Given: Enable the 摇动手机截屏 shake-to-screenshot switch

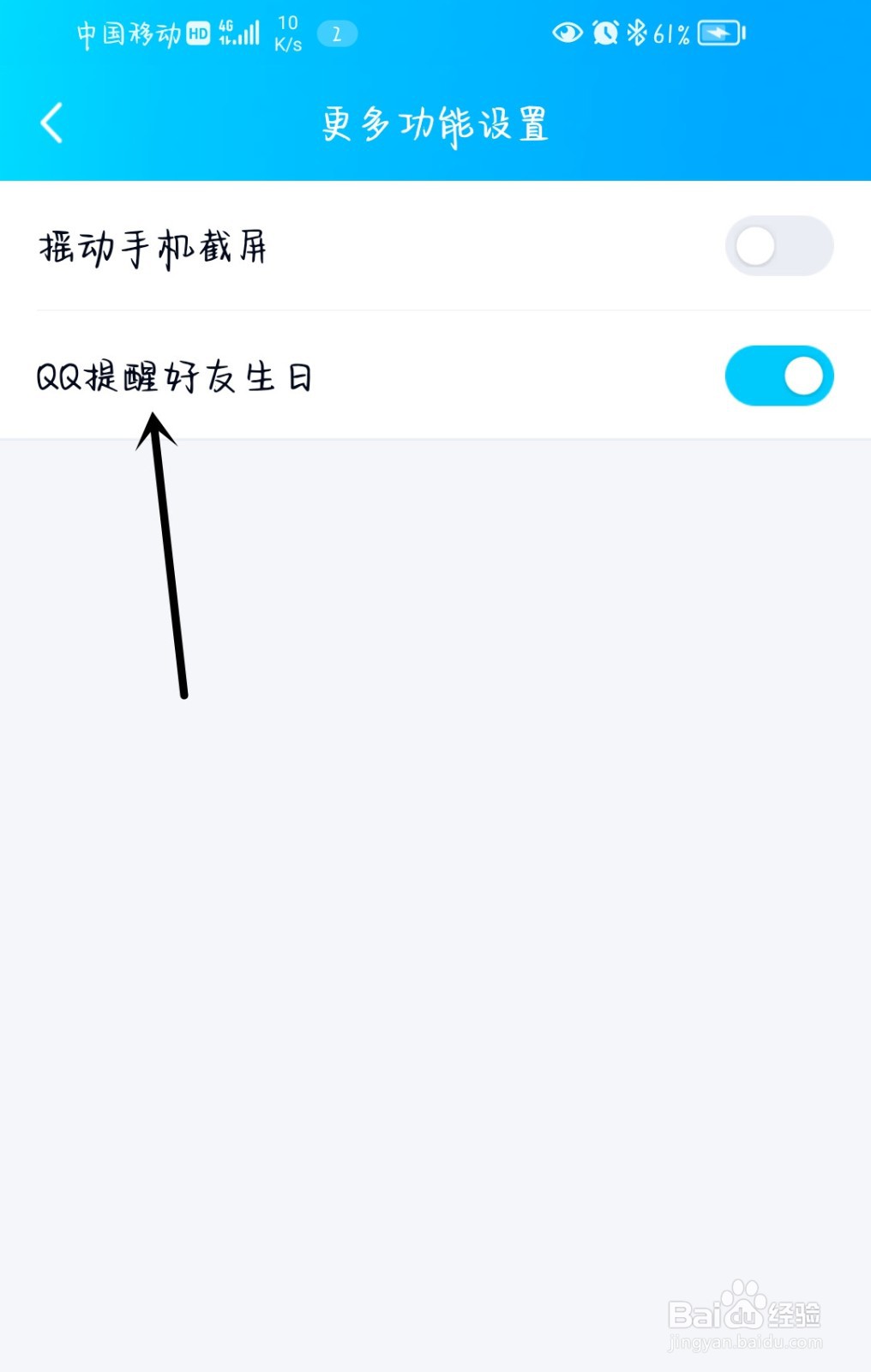Looking at the screenshot, I should tap(778, 246).
